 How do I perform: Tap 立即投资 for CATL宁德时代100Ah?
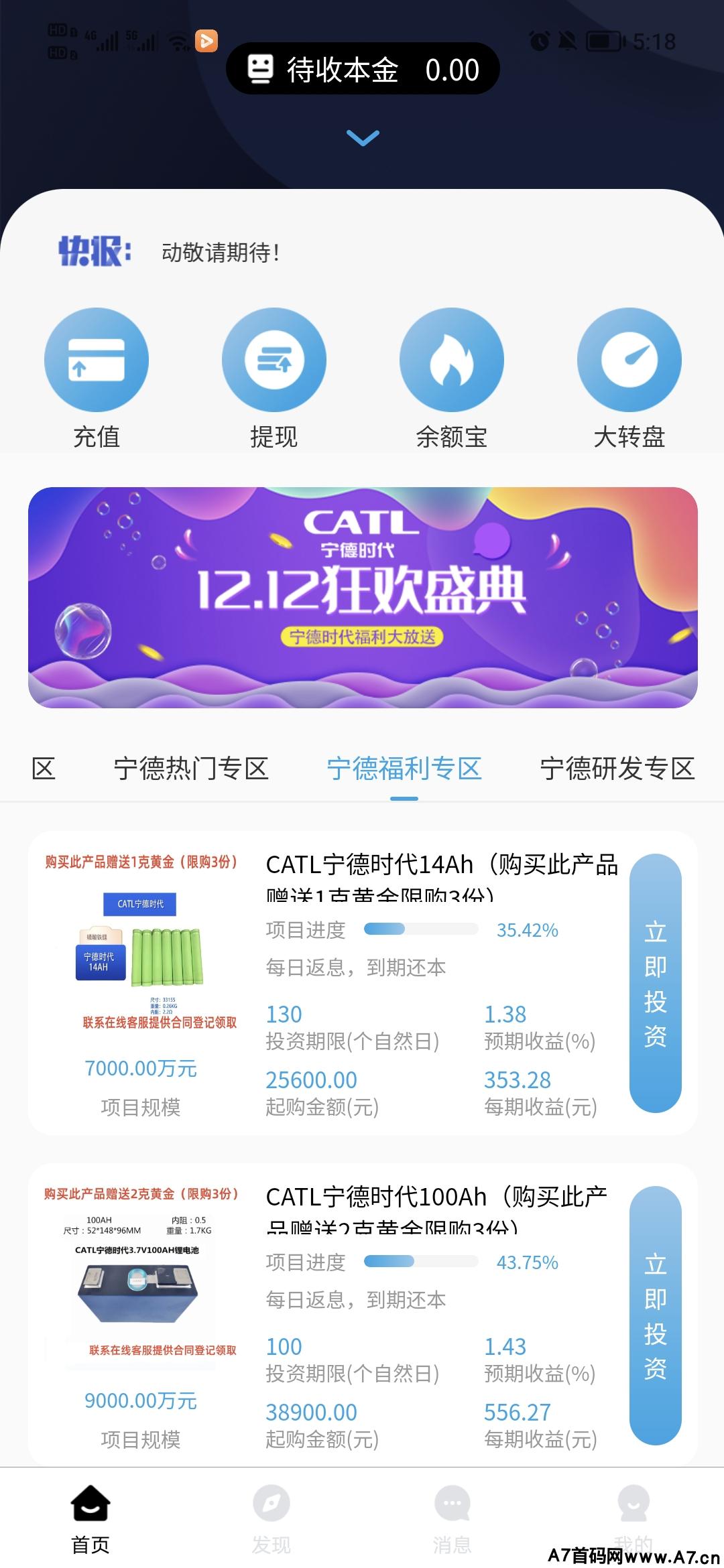(x=655, y=1315)
